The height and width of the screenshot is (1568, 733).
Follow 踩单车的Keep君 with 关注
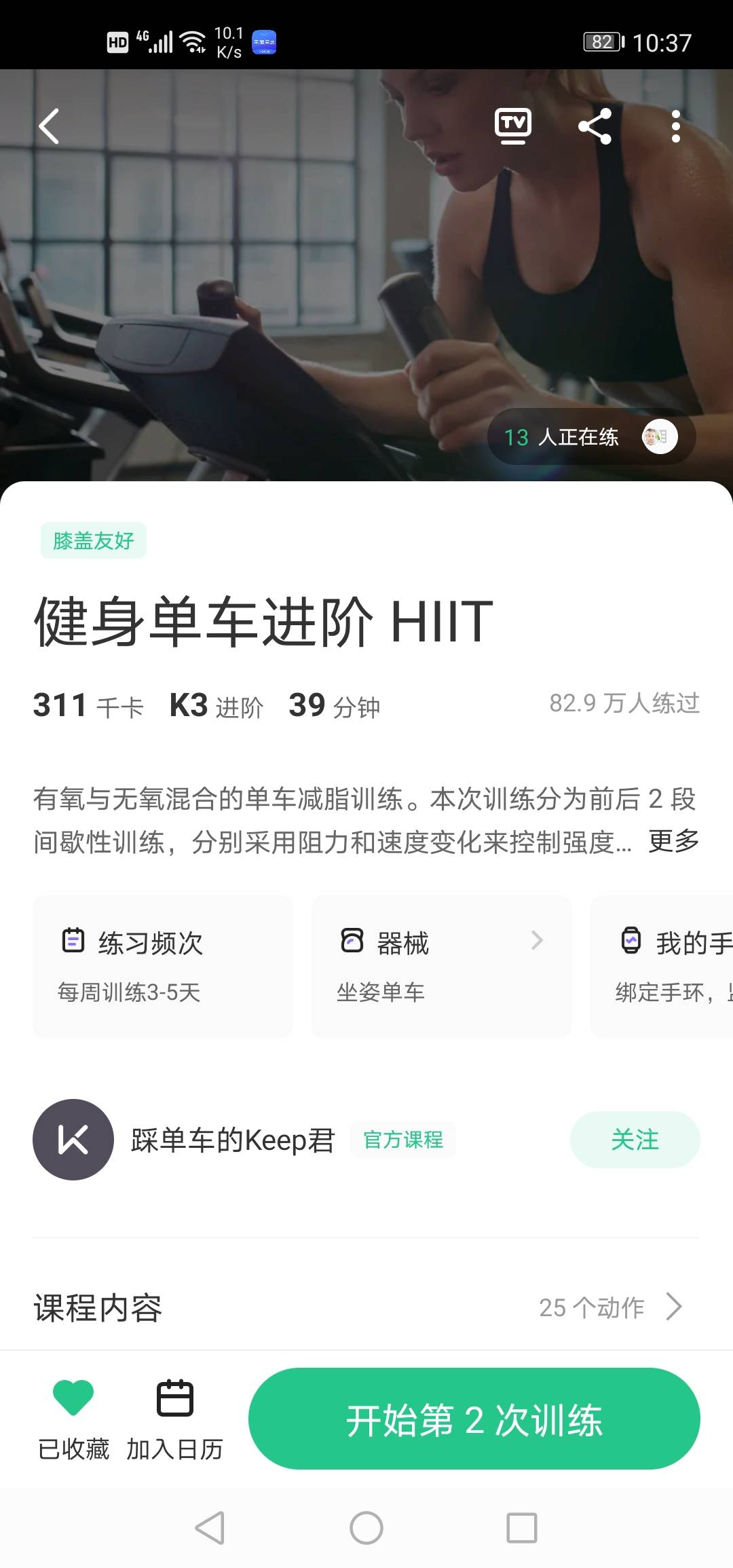635,1140
